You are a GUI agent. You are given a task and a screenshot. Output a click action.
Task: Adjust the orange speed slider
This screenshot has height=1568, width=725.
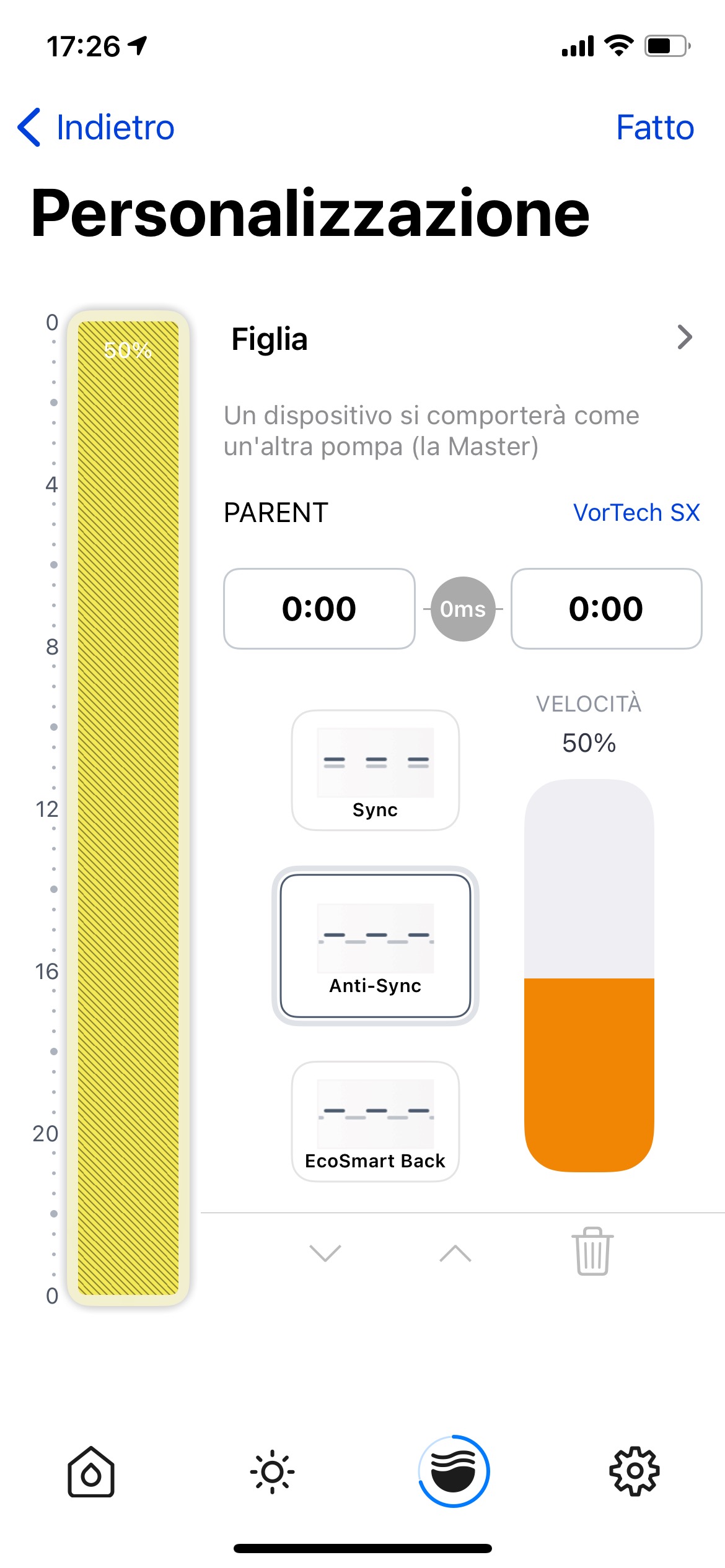[589, 976]
